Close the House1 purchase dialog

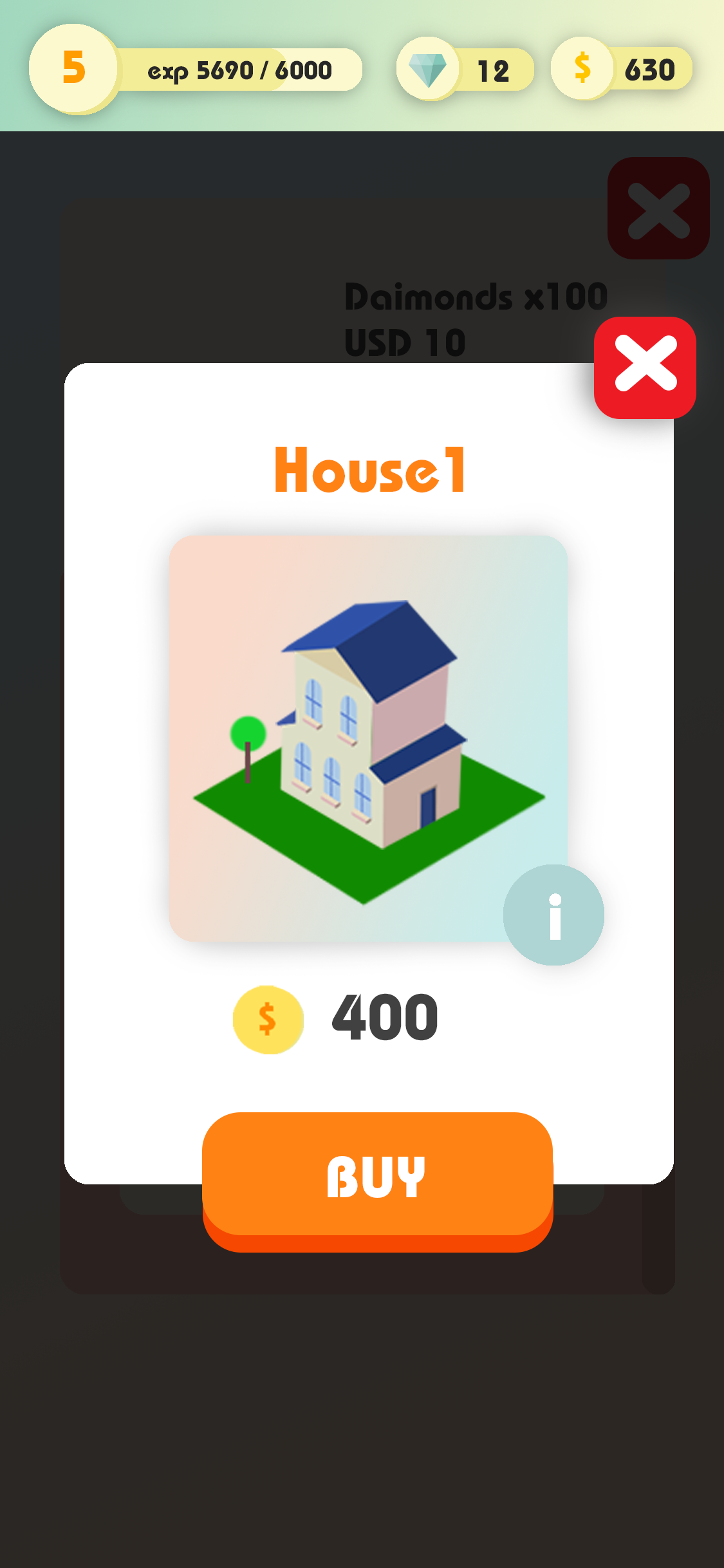coord(645,368)
